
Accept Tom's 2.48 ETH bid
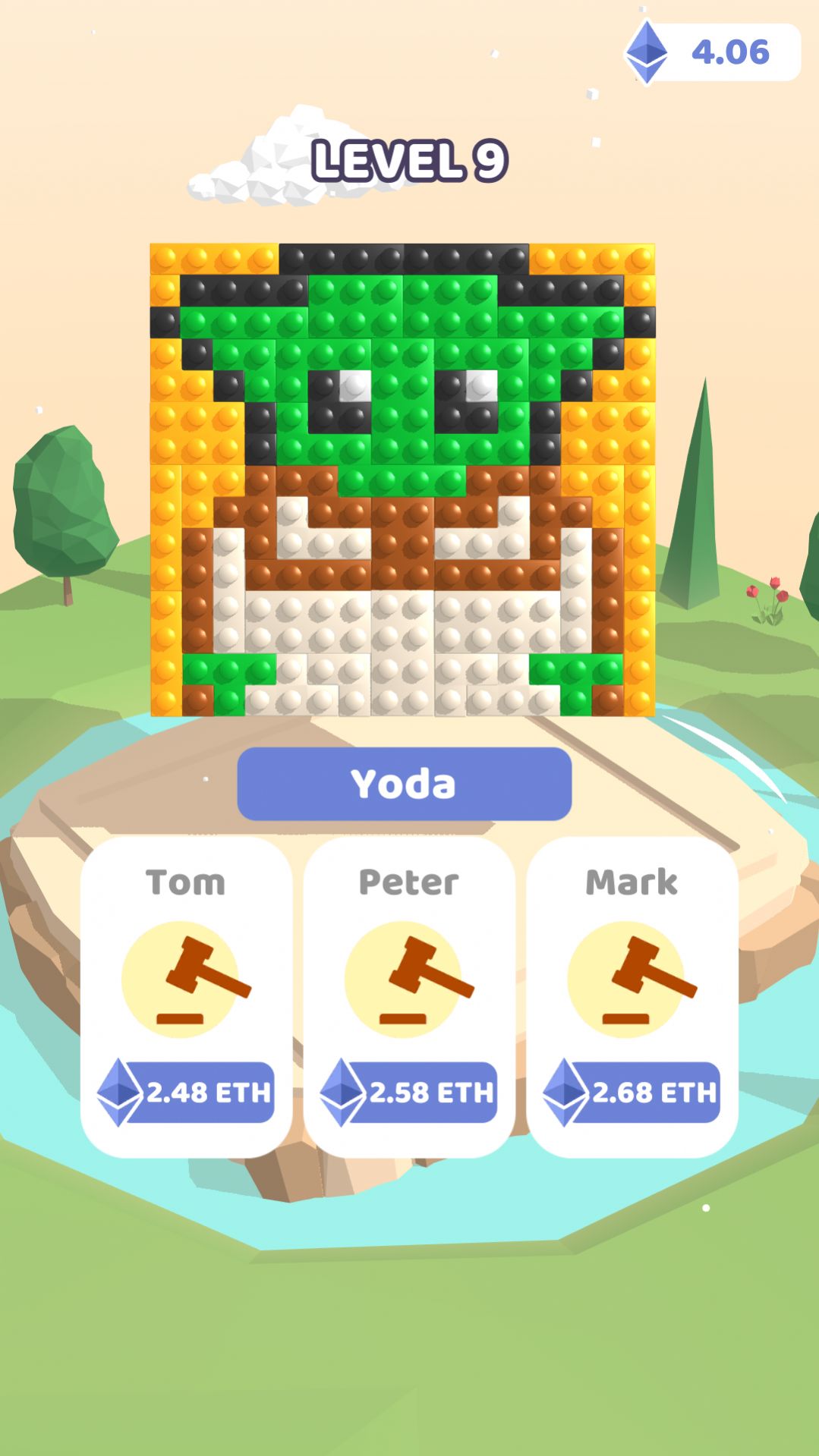coord(186,997)
